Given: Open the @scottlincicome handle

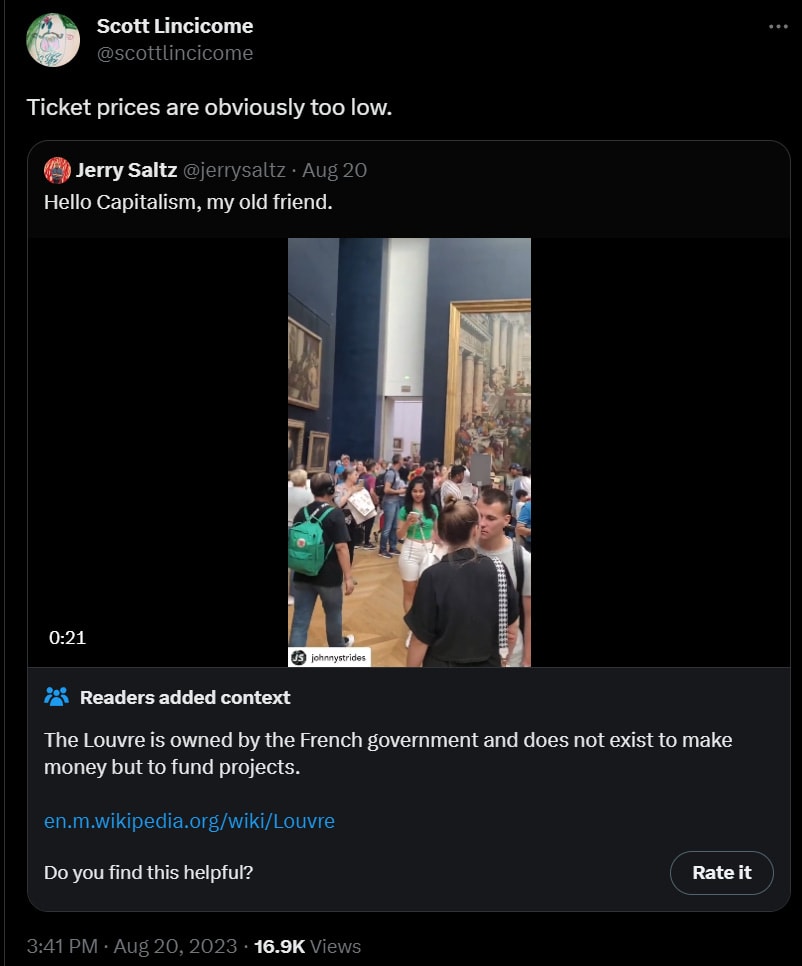Looking at the screenshot, I should coord(174,53).
